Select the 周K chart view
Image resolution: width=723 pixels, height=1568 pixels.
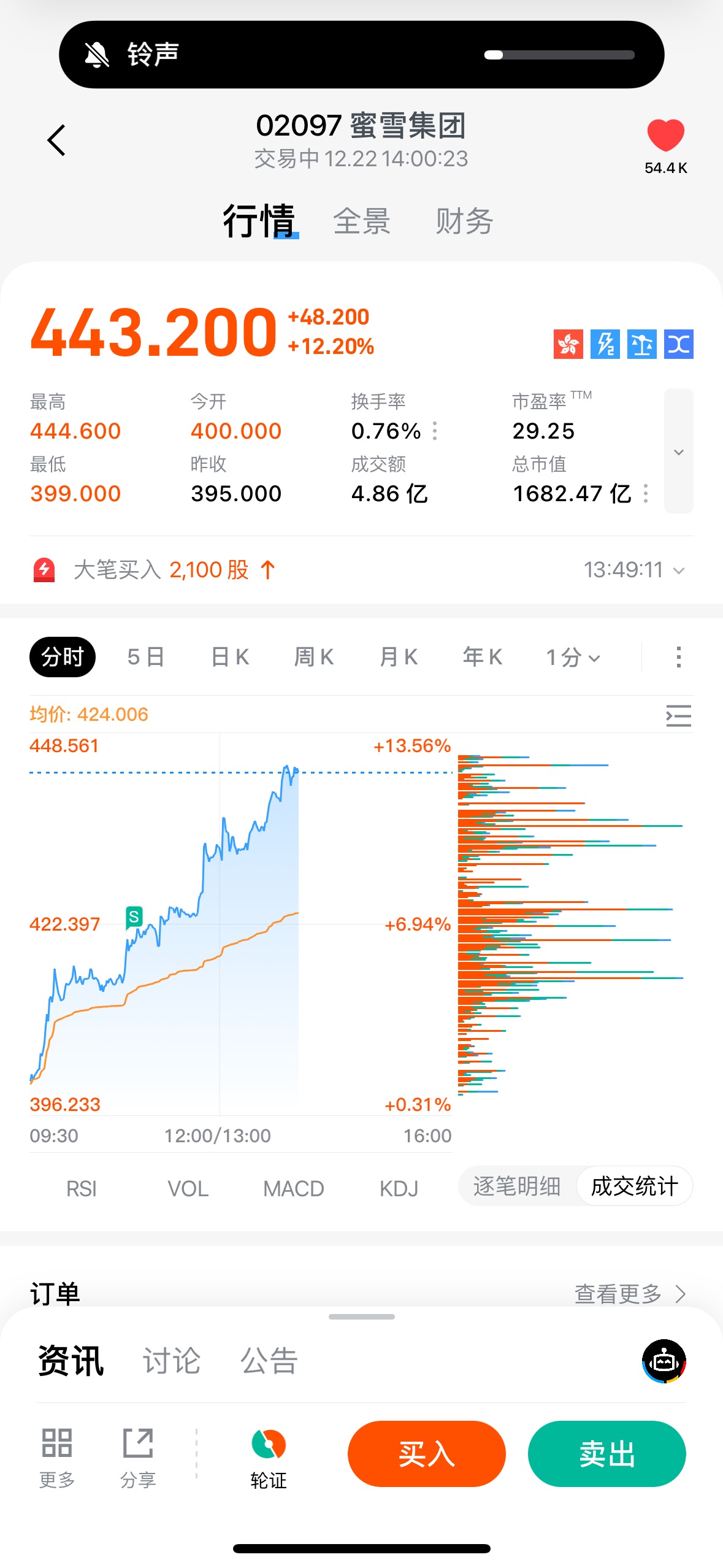click(314, 657)
